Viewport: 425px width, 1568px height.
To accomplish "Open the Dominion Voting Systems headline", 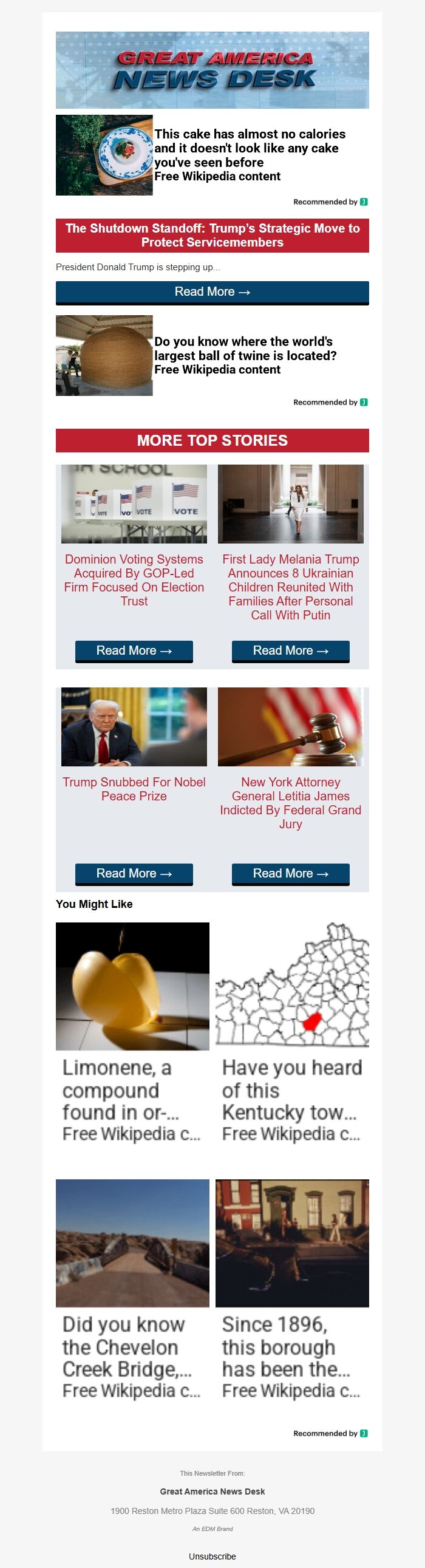I will pos(134,579).
